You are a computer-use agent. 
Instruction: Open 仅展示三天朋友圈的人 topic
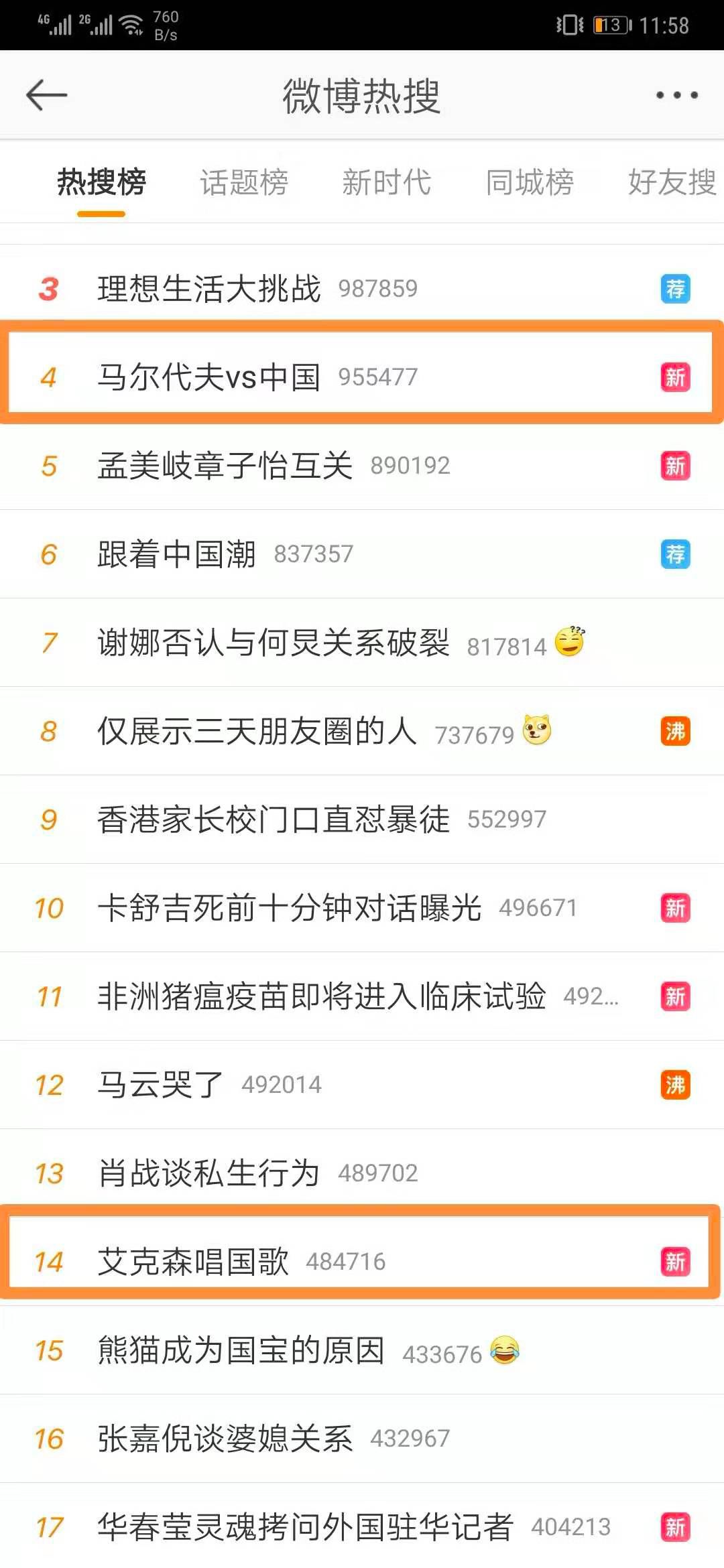click(362, 731)
